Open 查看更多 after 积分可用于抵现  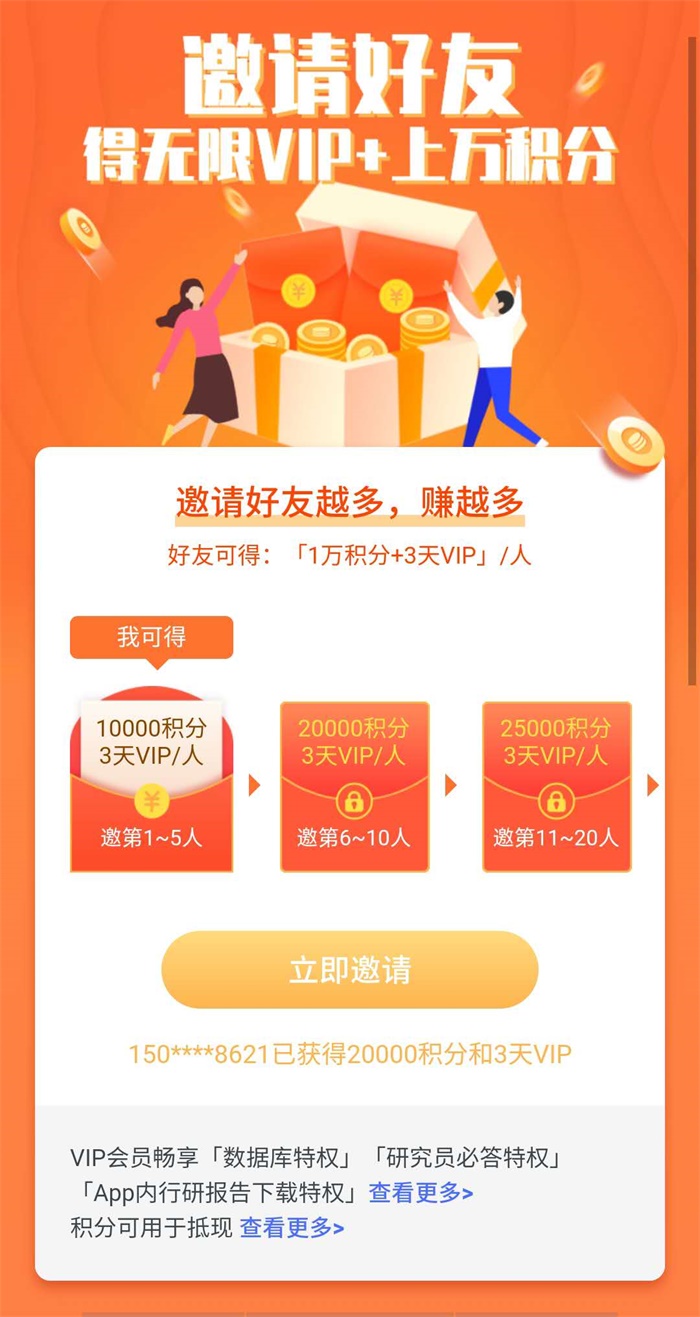coord(292,1228)
